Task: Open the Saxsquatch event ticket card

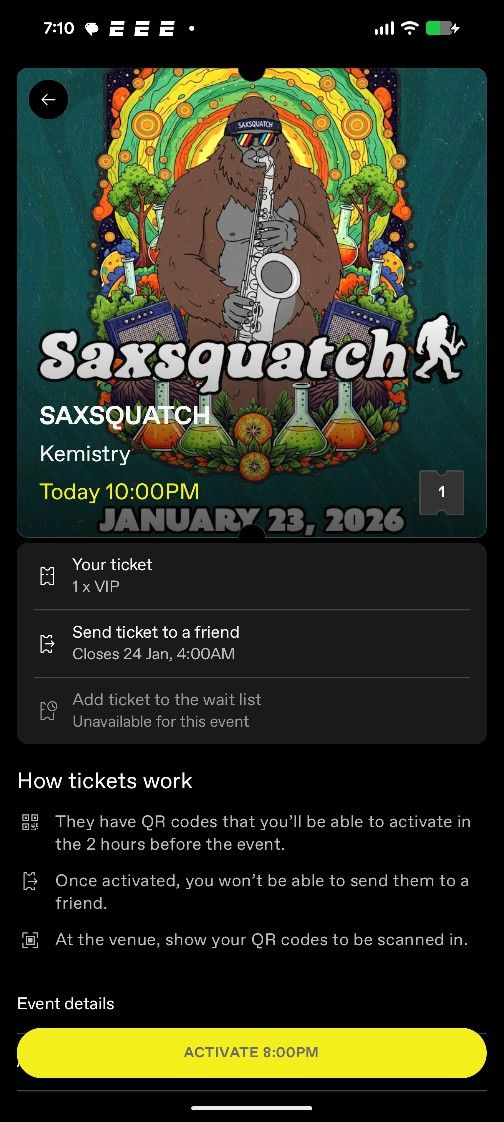Action: (x=252, y=302)
